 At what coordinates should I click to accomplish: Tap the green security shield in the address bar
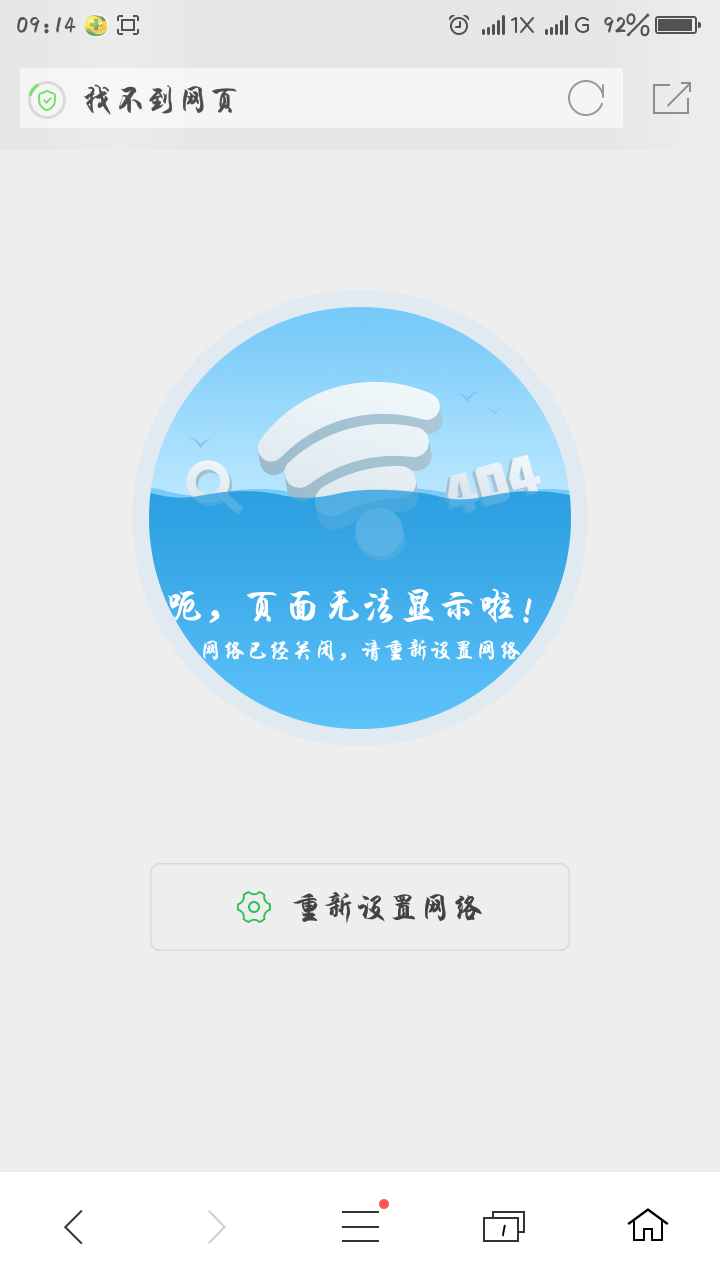pyautogui.click(x=46, y=98)
